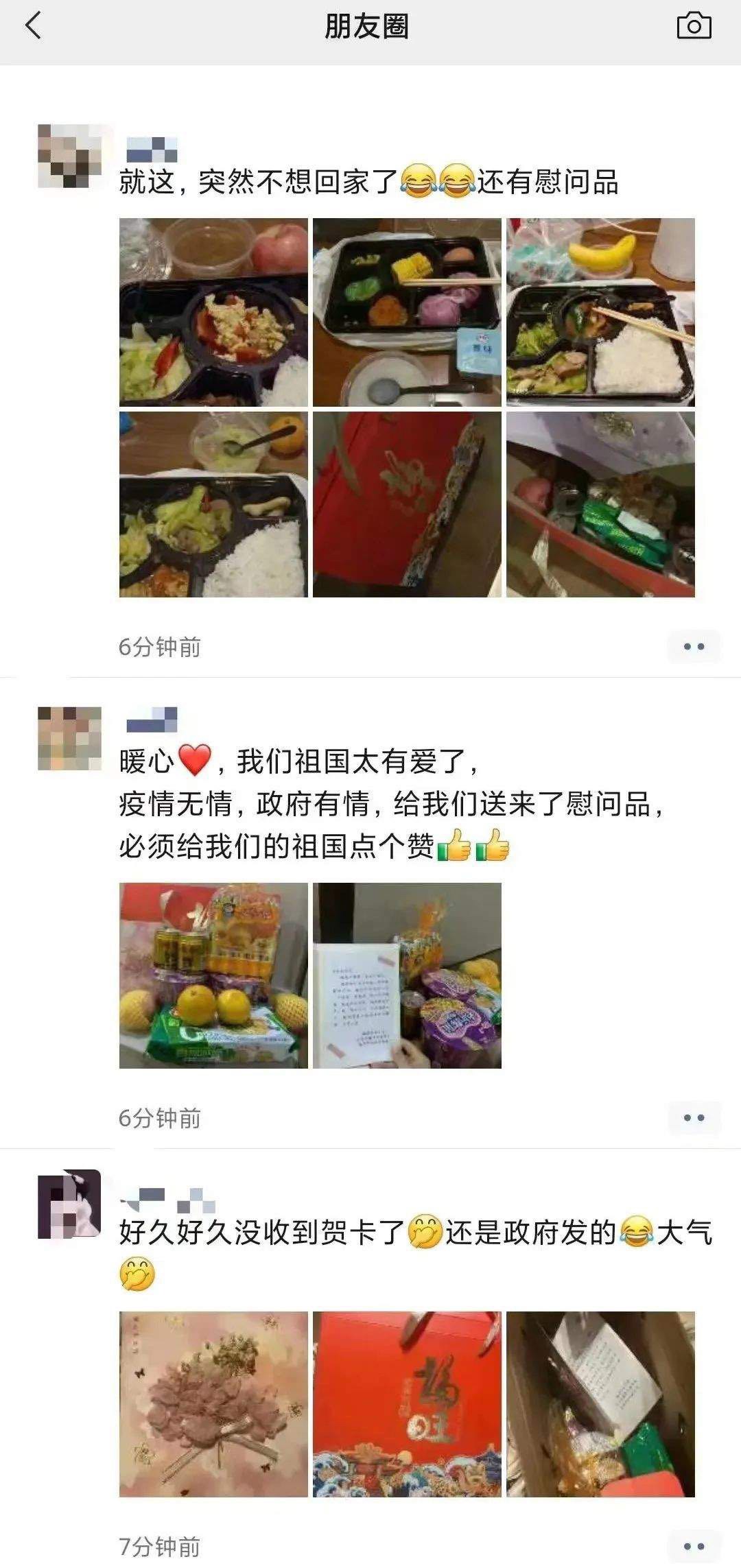
Task: Open the avatar of the 暖心 post
Action: pos(69,738)
